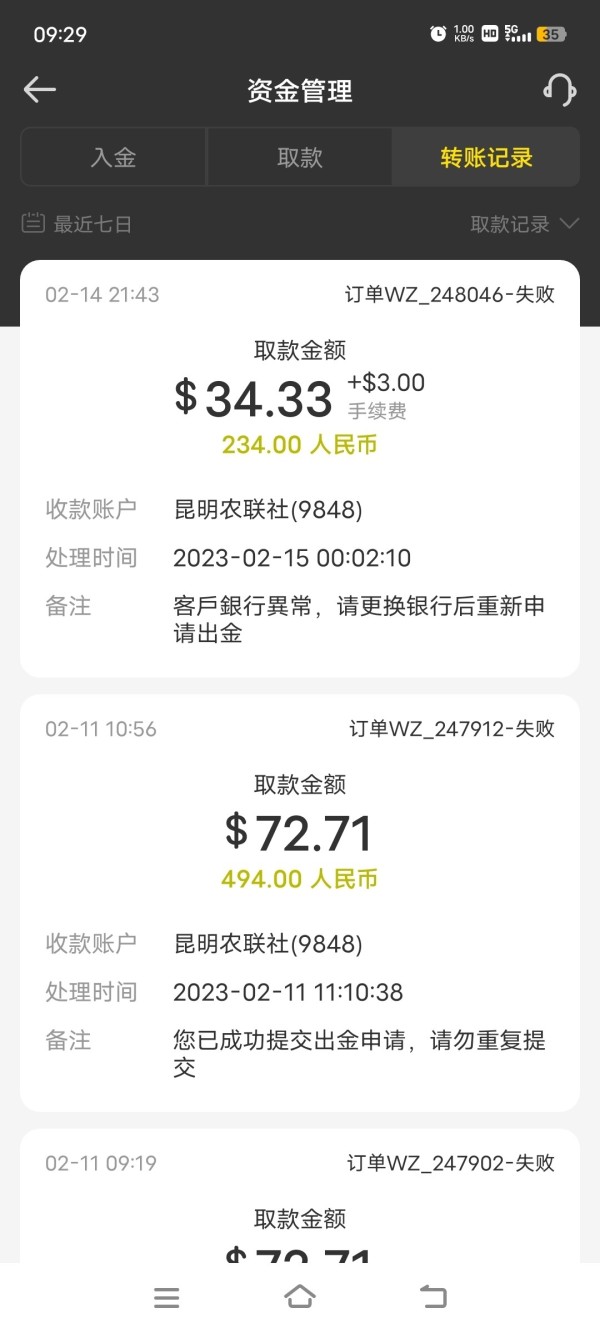Go back using the top-left arrow
This screenshot has width=600, height=1333.
point(40,90)
